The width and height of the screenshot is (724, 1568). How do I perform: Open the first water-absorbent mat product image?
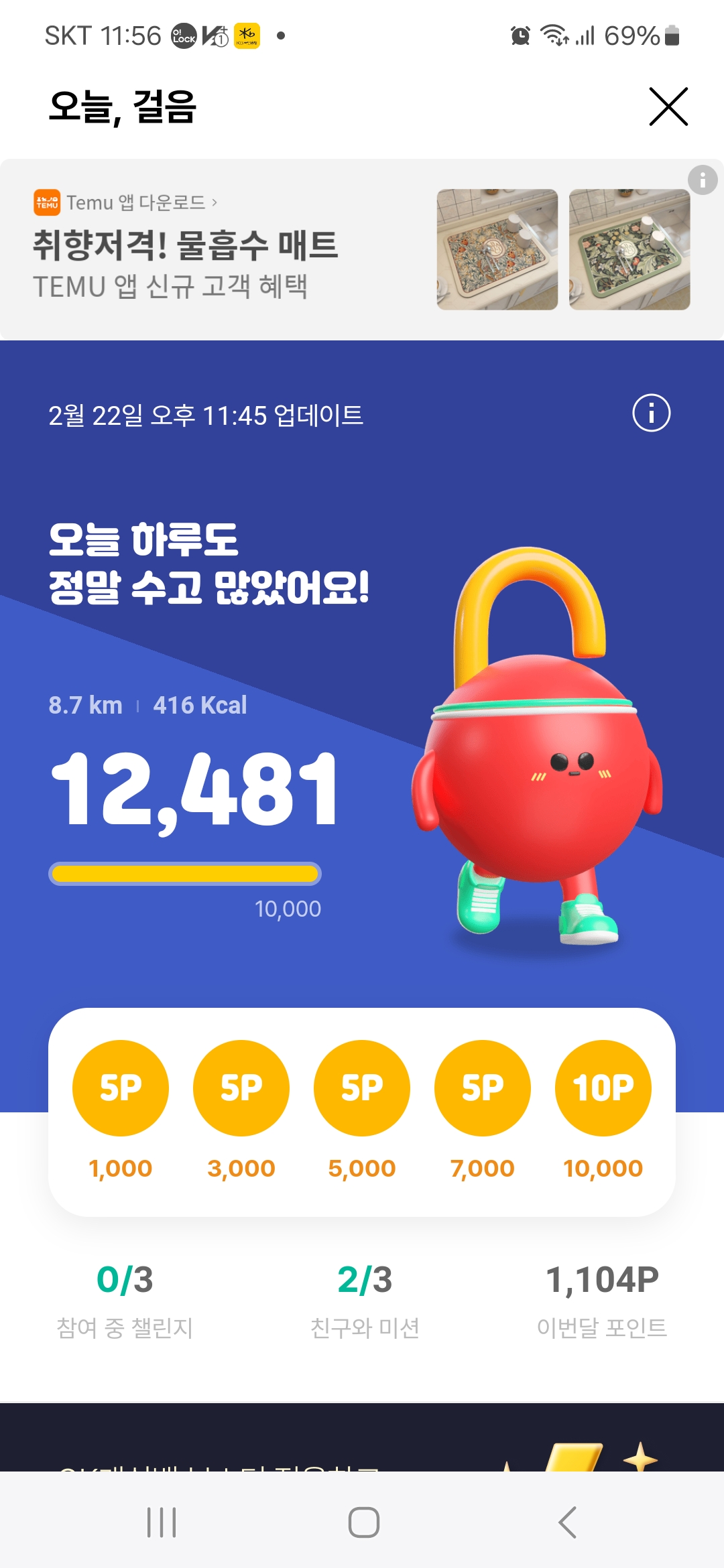[497, 249]
